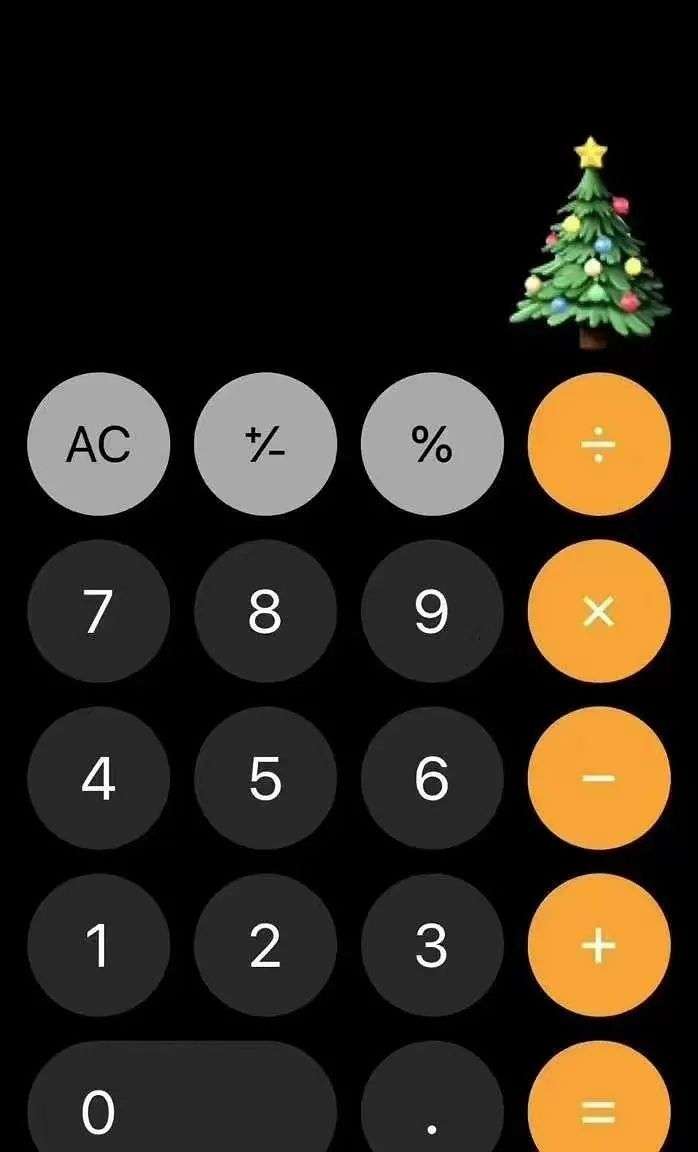
Task: Enter the digit 7
Action: pyautogui.click(x=99, y=611)
